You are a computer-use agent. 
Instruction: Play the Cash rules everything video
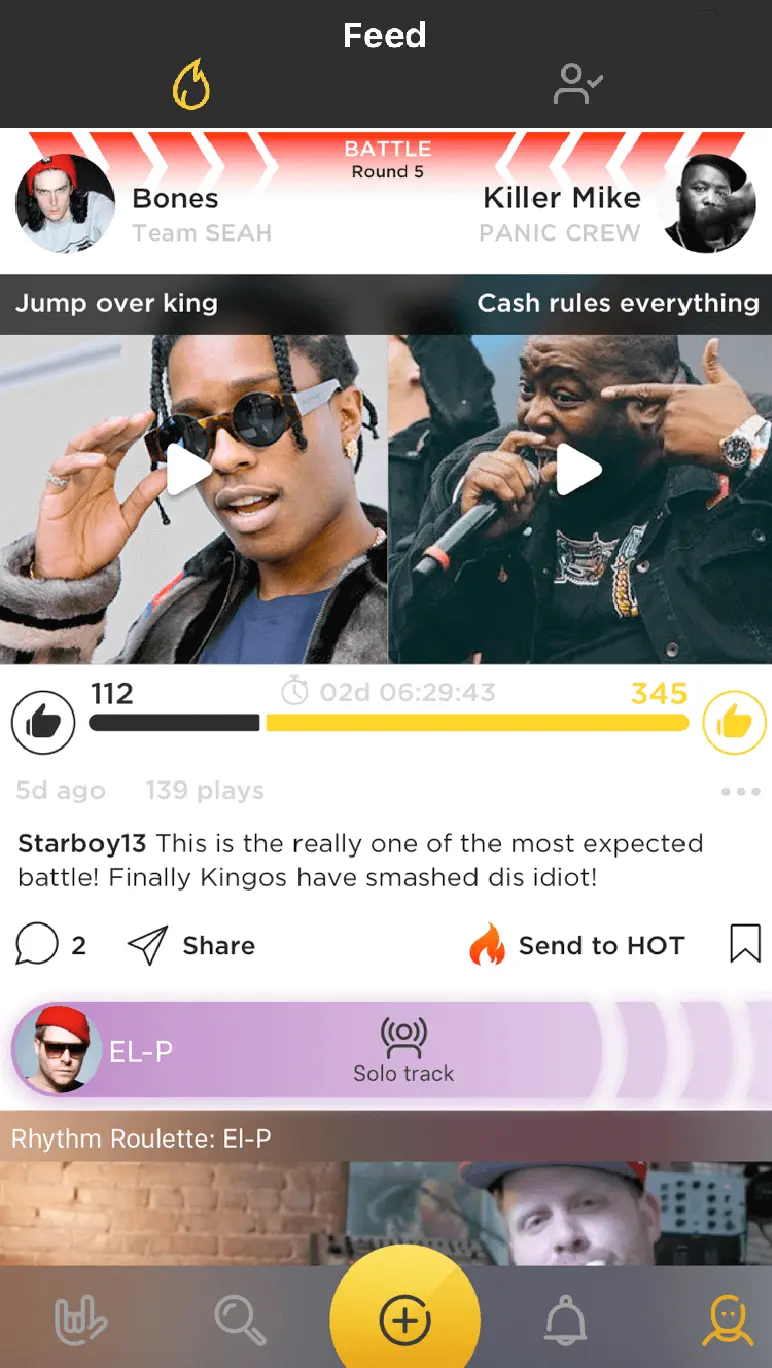pyautogui.click(x=578, y=469)
